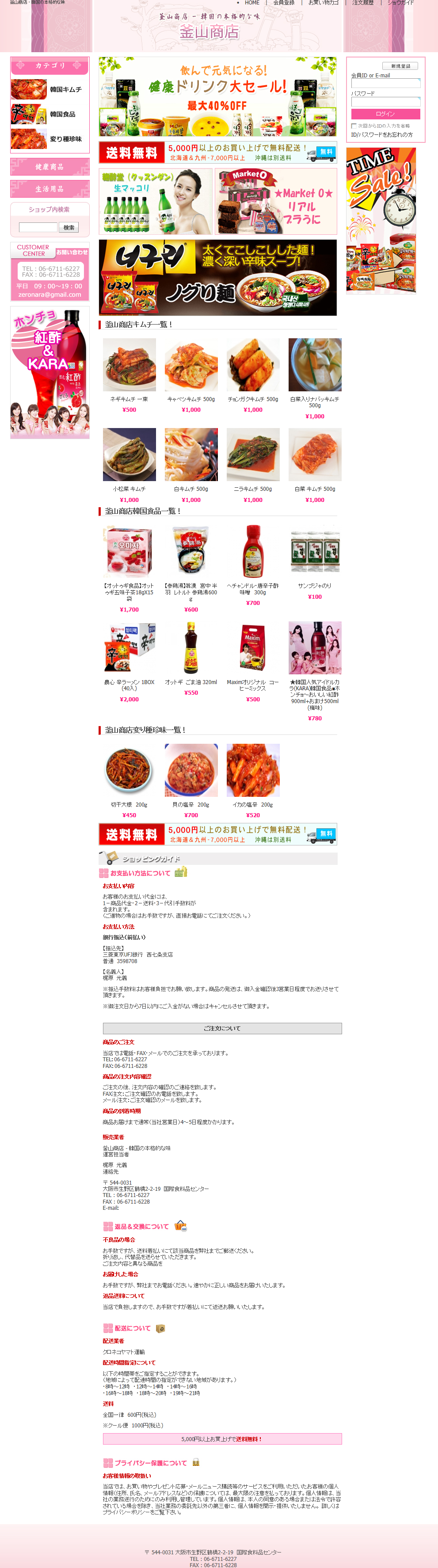Open the forgot ID/password link
This screenshot has width=438, height=1568.
click(381, 134)
